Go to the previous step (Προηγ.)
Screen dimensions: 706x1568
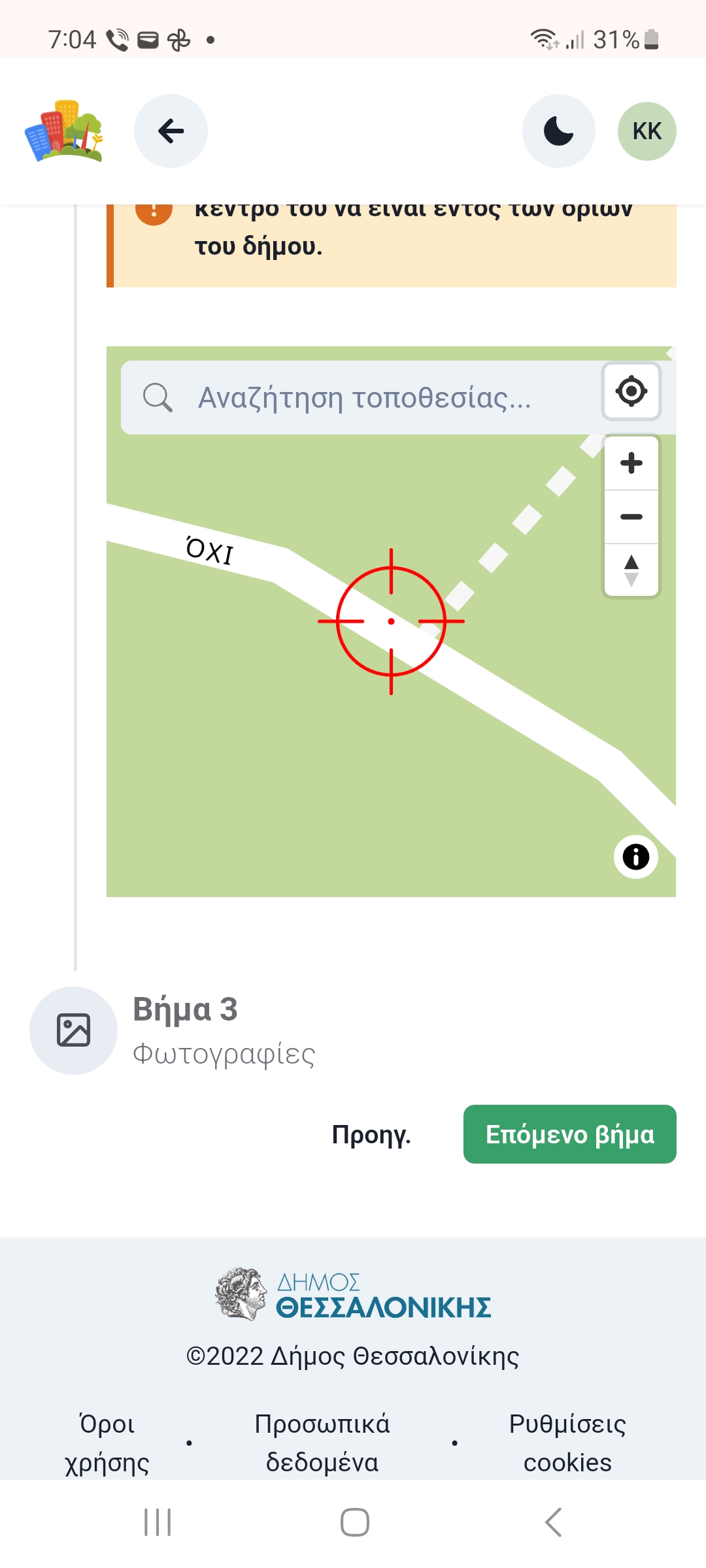(371, 1134)
